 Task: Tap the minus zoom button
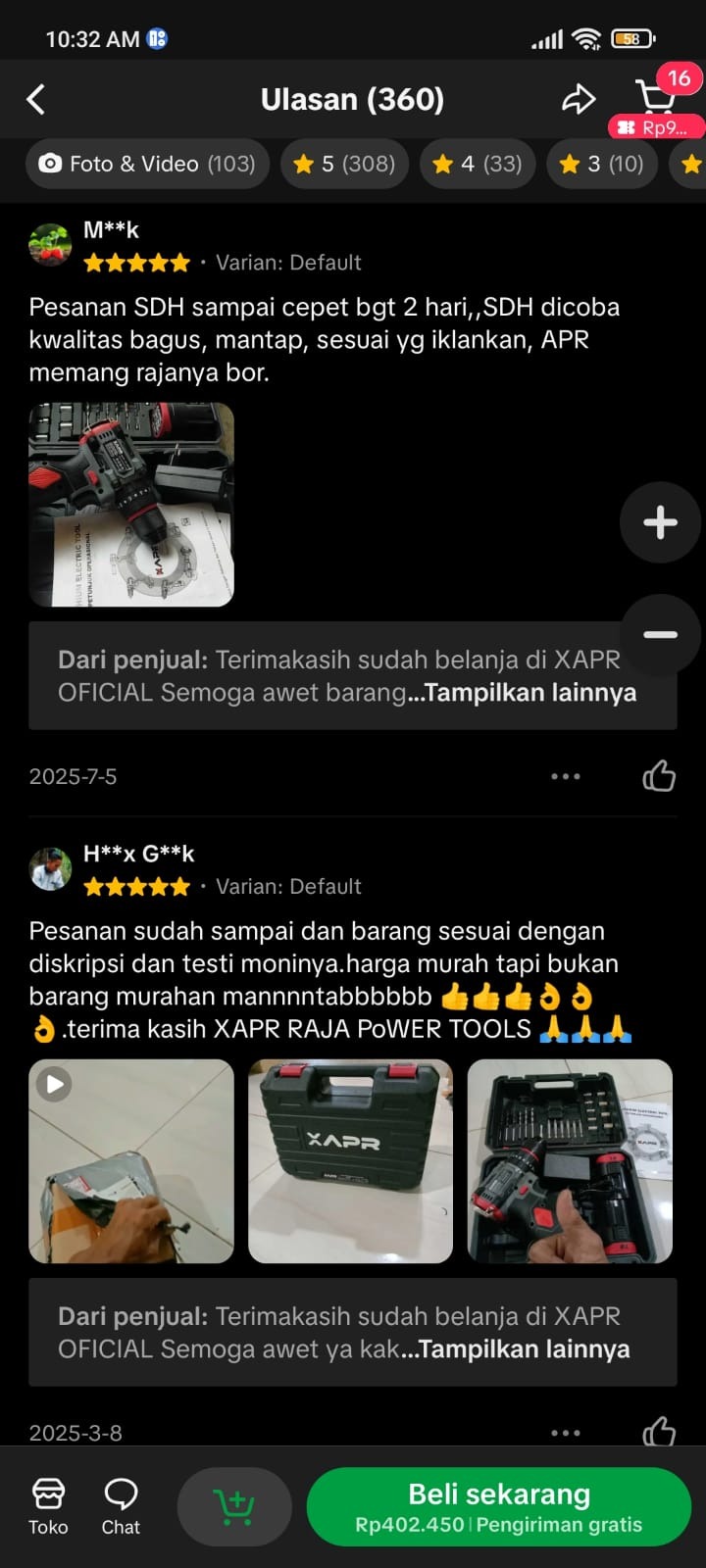pyautogui.click(x=660, y=634)
